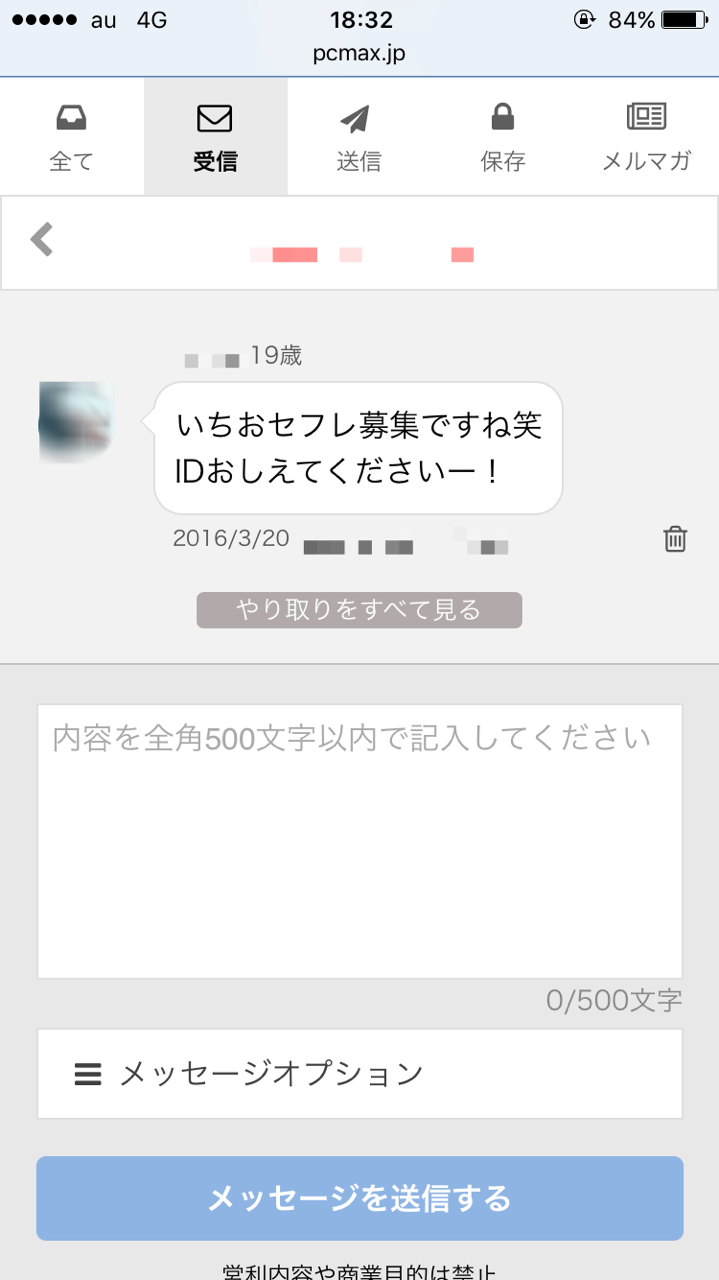Go back using the left chevron

click(x=41, y=240)
